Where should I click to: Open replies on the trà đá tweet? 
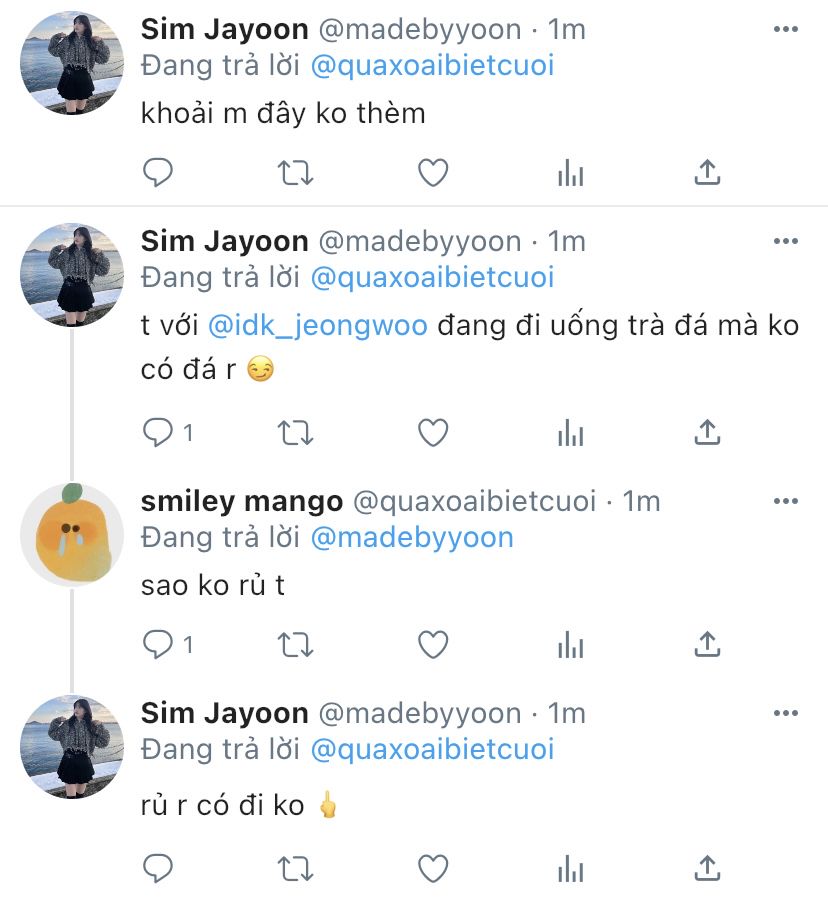tap(158, 433)
